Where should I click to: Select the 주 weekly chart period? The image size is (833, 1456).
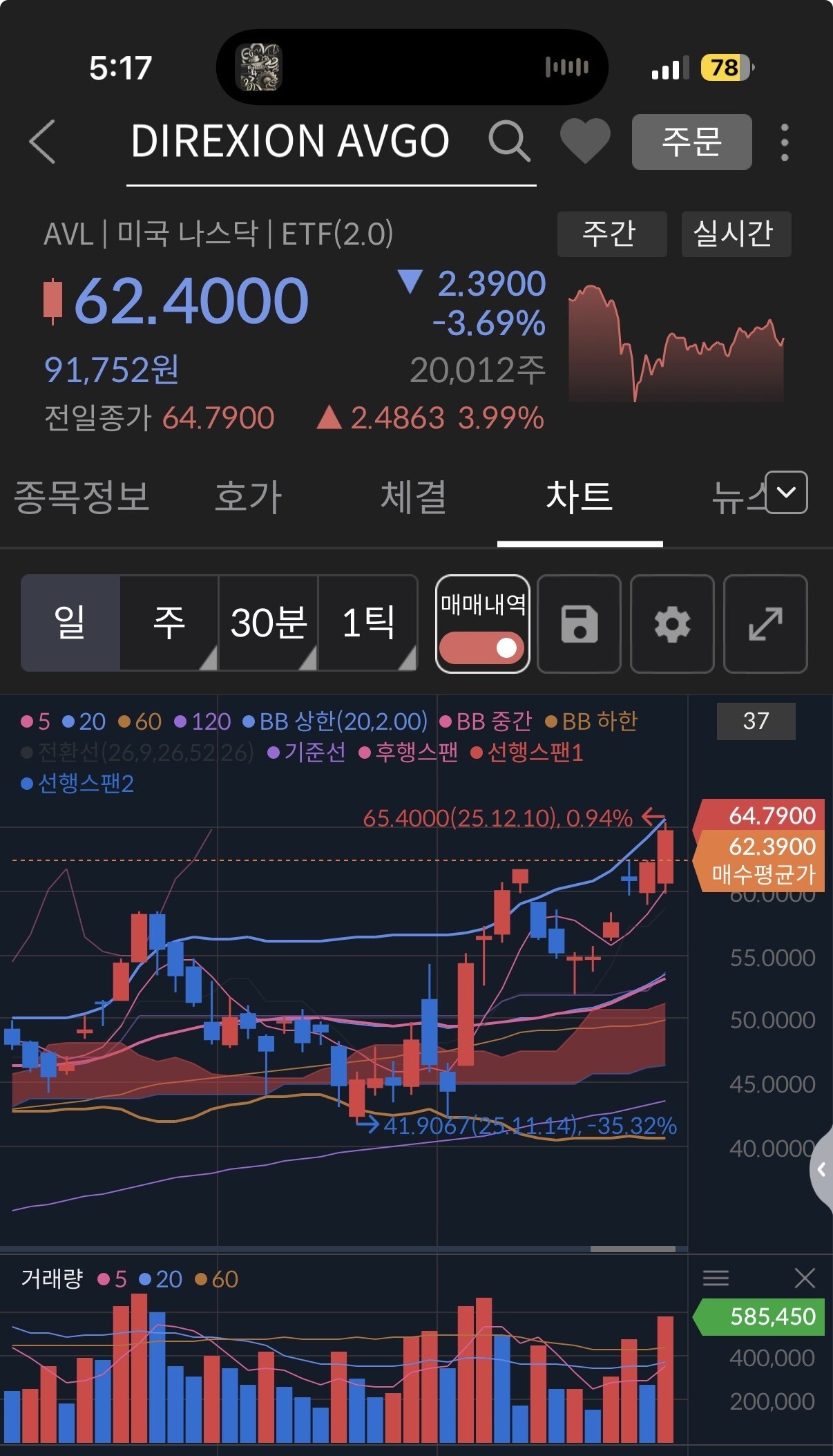[169, 623]
